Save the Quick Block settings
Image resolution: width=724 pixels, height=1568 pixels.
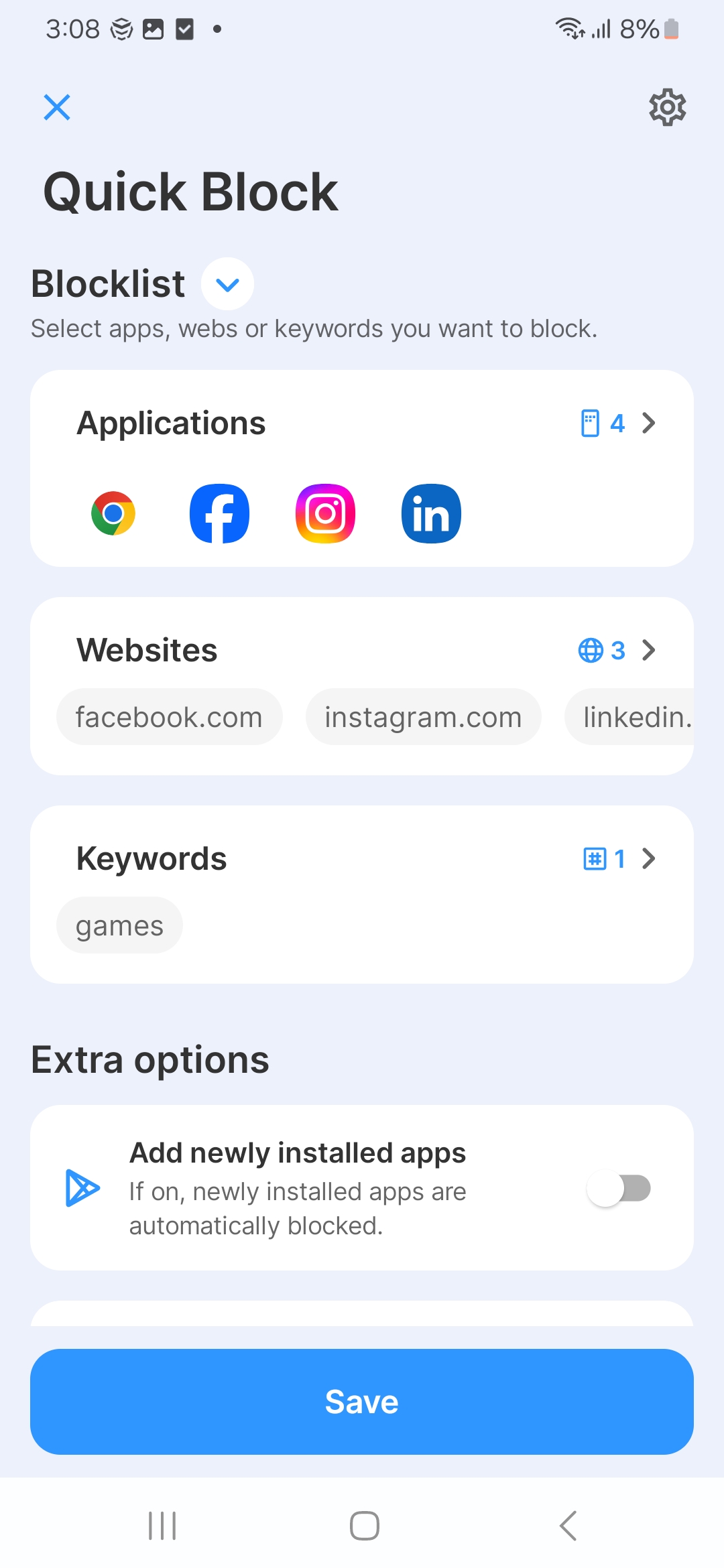pos(362,1402)
